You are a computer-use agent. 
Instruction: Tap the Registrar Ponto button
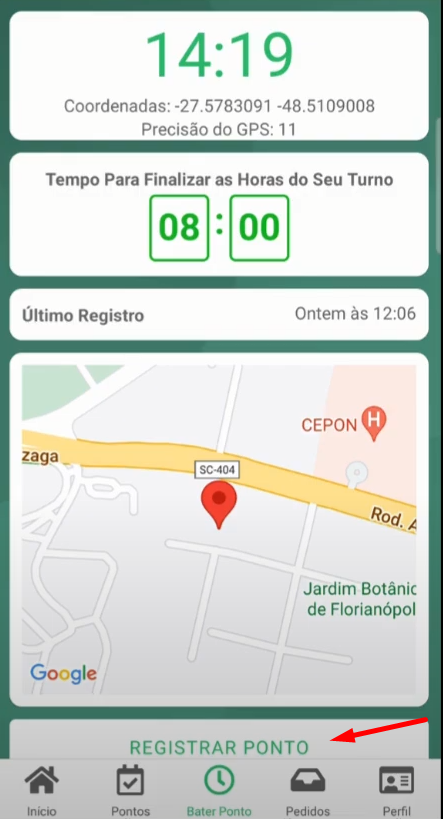(x=219, y=741)
